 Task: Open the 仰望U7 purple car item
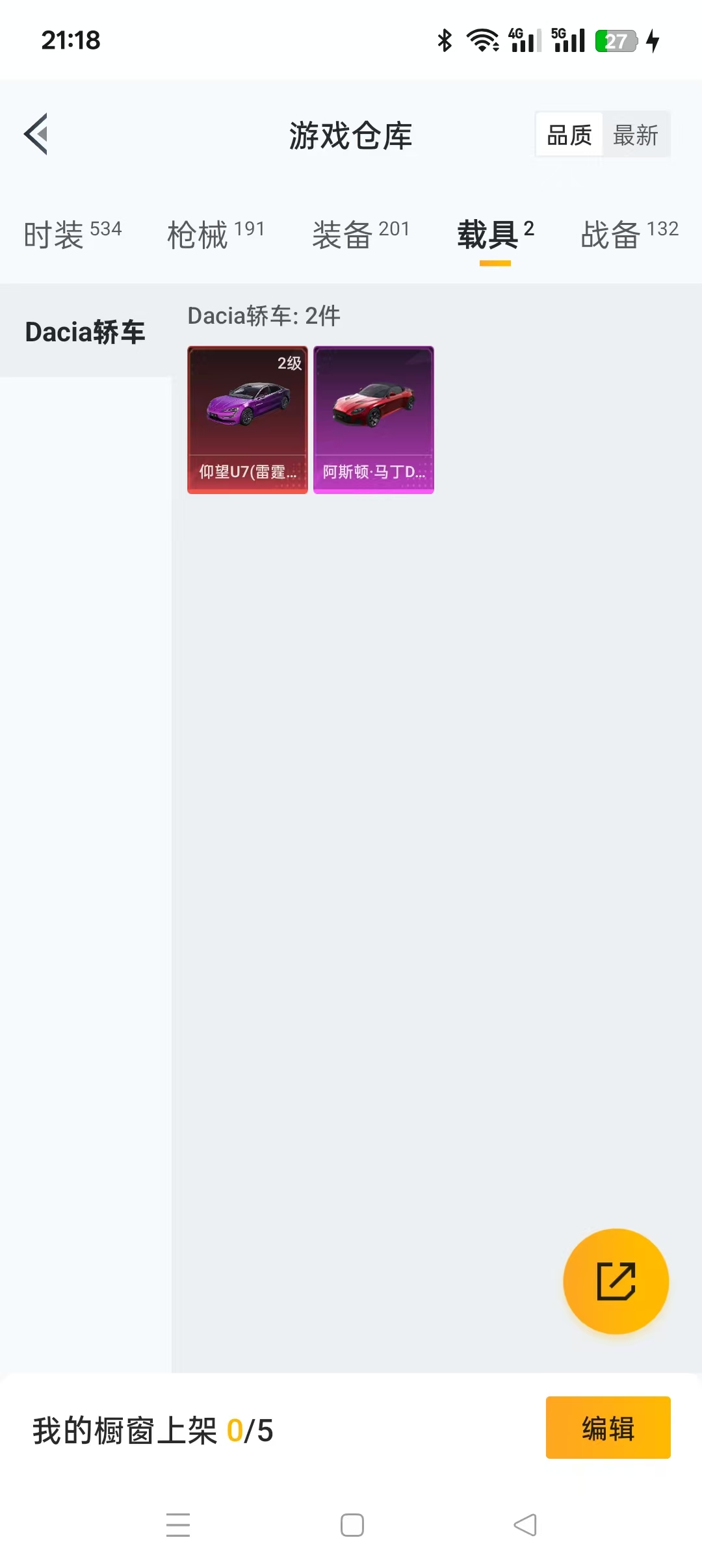pos(248,420)
